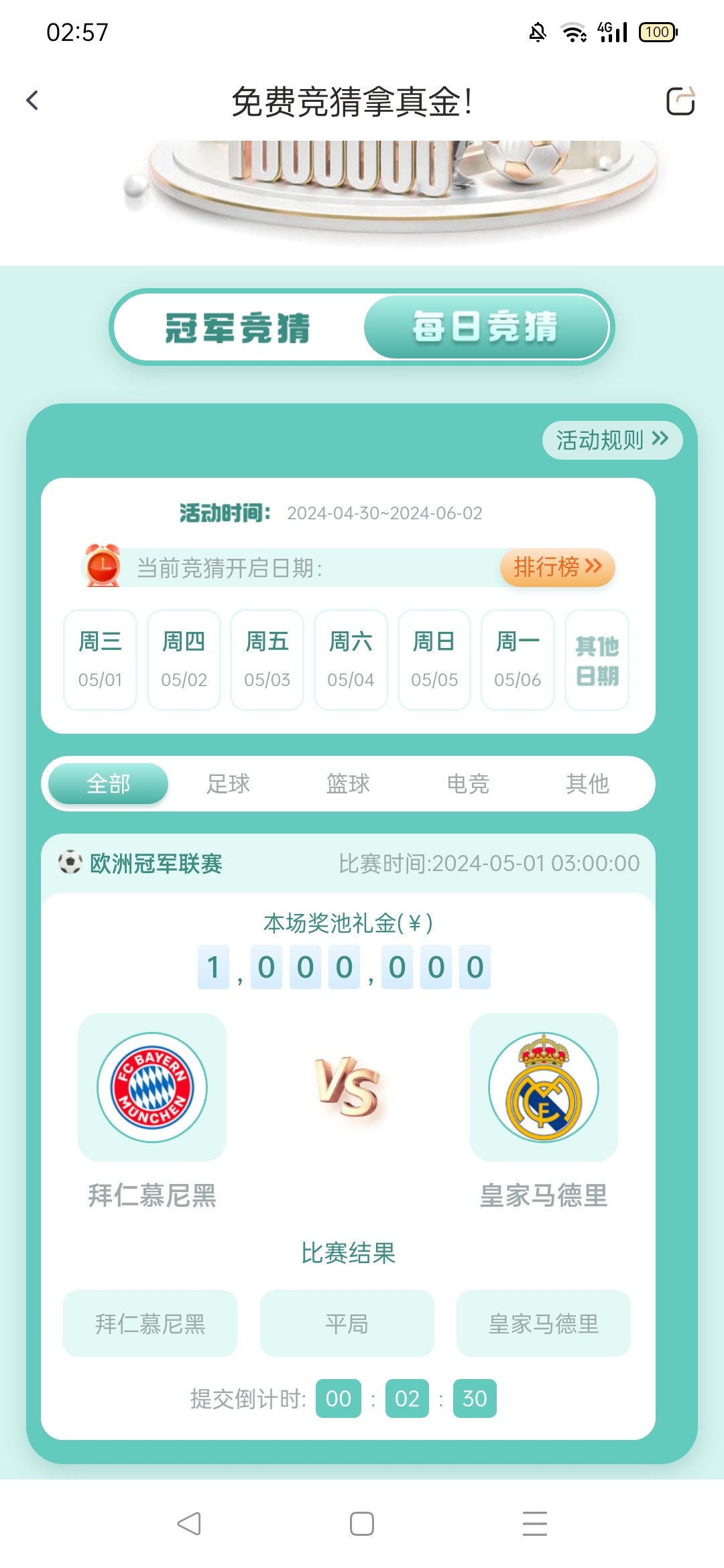The width and height of the screenshot is (724, 1568).
Task: Open 其他日期 for other dates
Action: pos(597,659)
